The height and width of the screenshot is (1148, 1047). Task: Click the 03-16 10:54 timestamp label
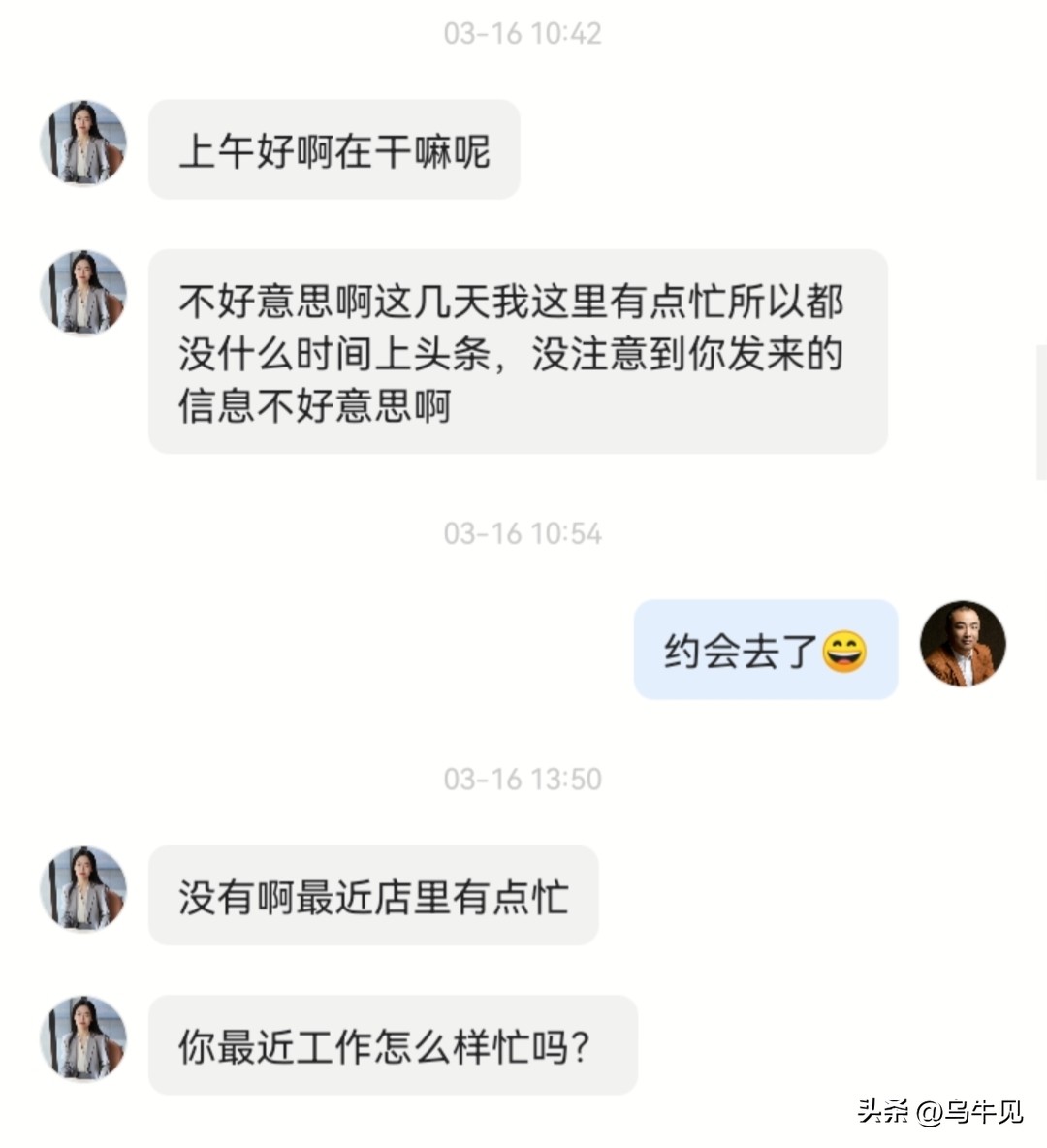[523, 532]
